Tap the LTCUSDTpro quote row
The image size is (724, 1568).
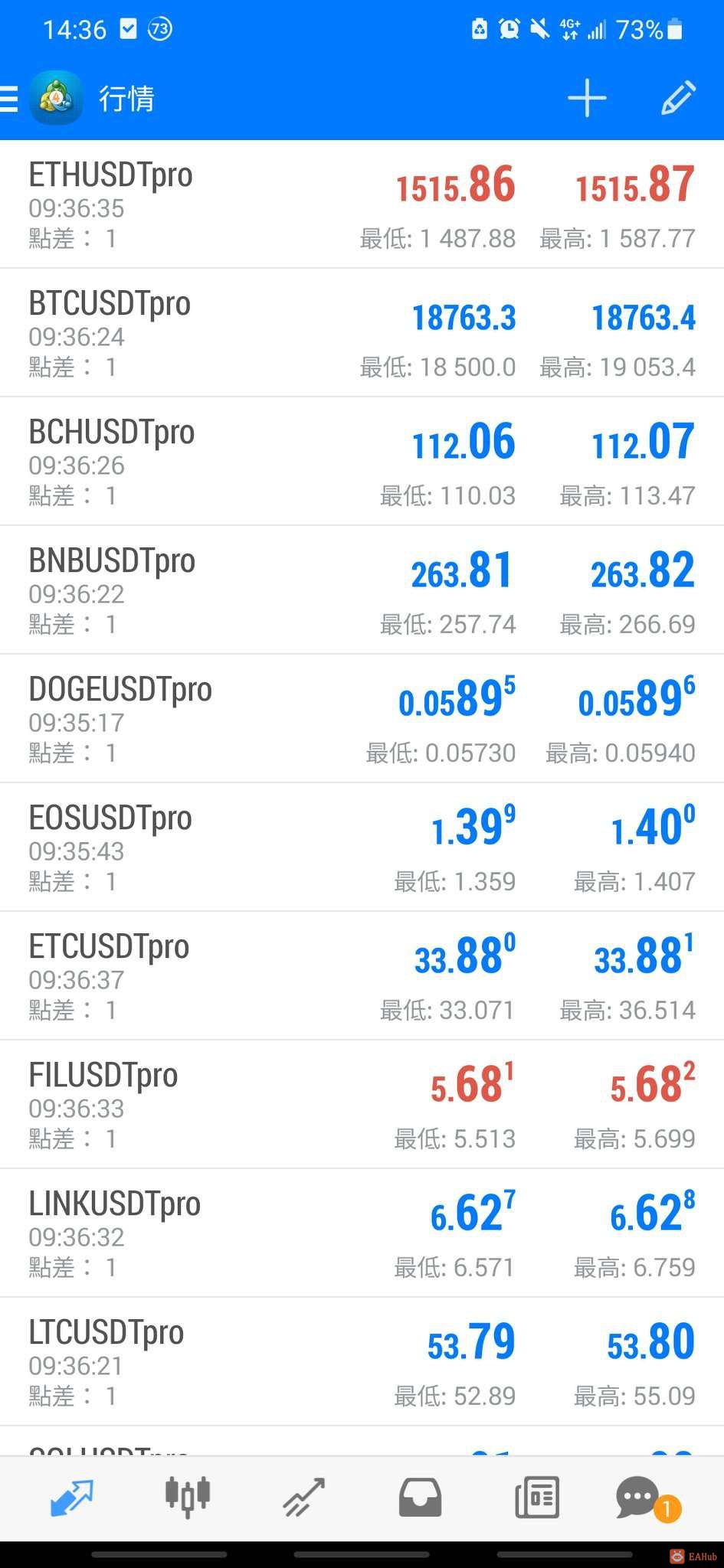[362, 1362]
